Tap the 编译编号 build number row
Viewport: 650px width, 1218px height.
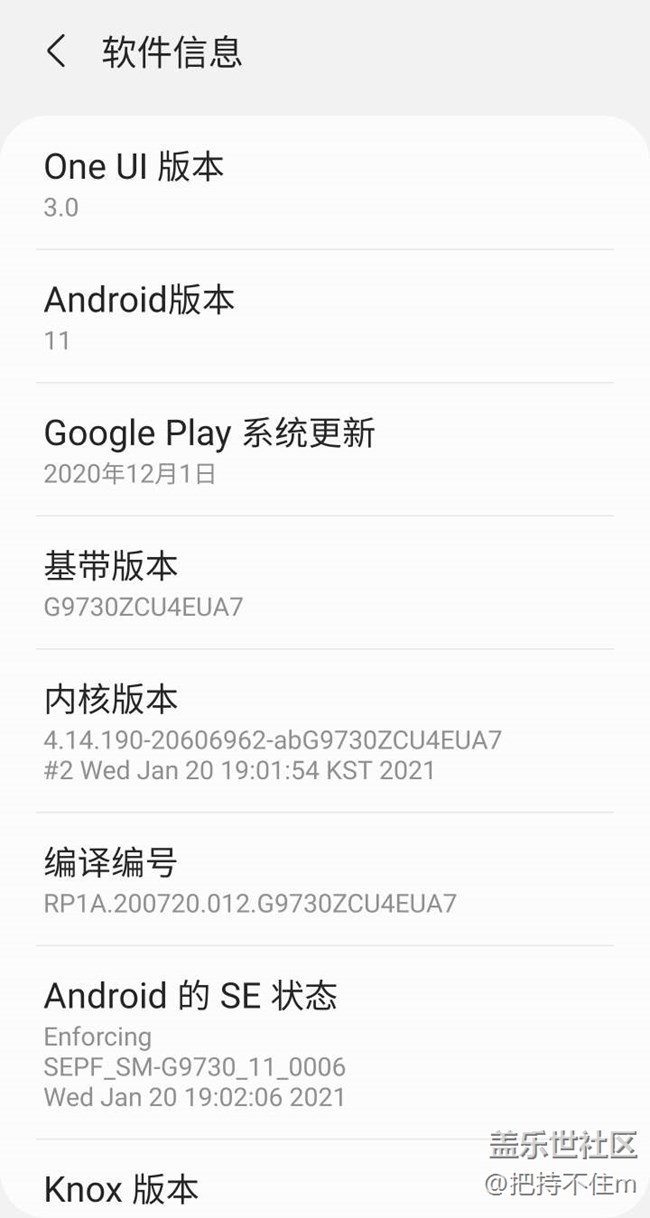click(x=250, y=880)
